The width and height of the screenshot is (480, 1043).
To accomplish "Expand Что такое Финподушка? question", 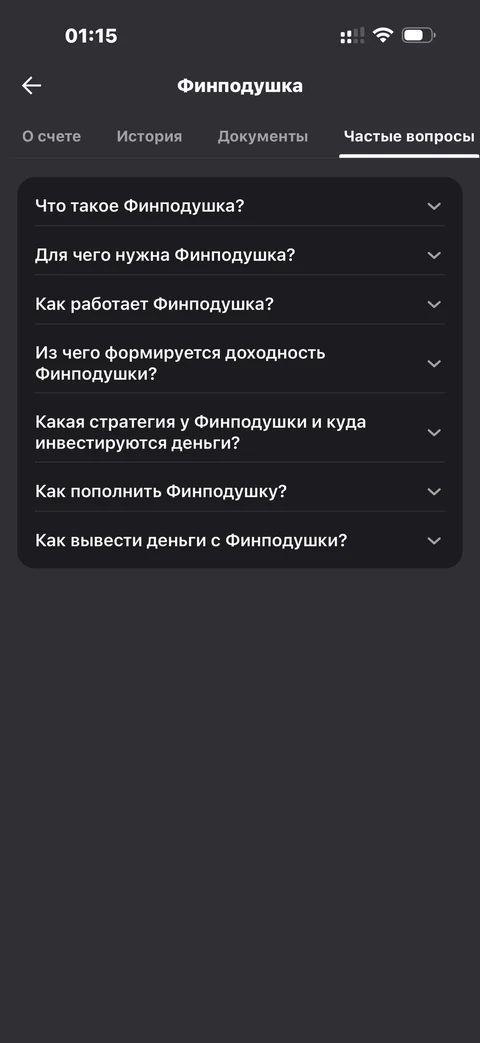I will [x=239, y=206].
